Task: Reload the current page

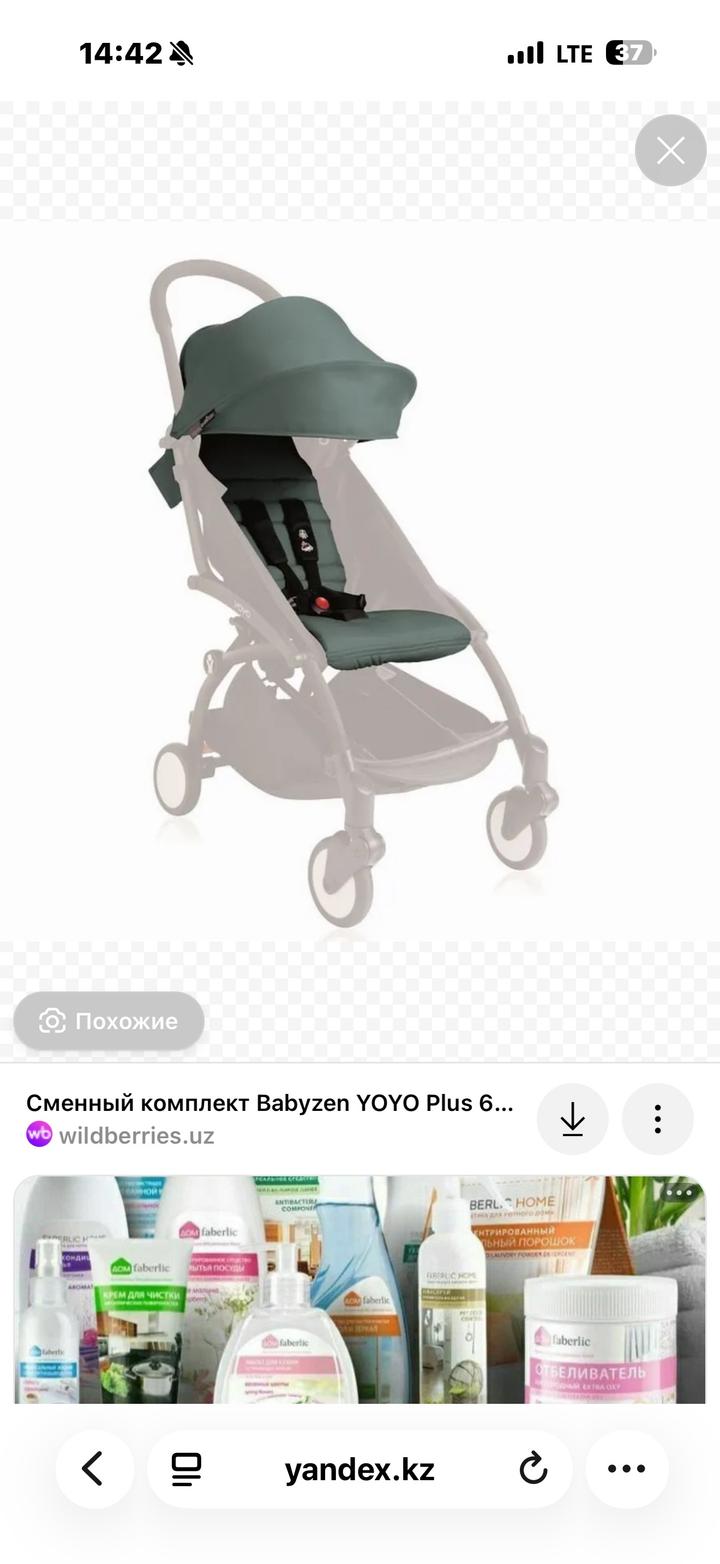Action: 534,1468
